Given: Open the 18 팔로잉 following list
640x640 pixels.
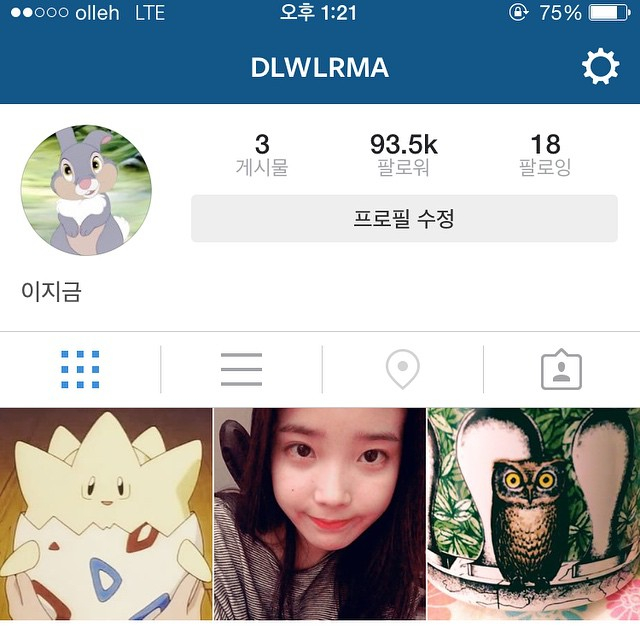Looking at the screenshot, I should coord(545,155).
